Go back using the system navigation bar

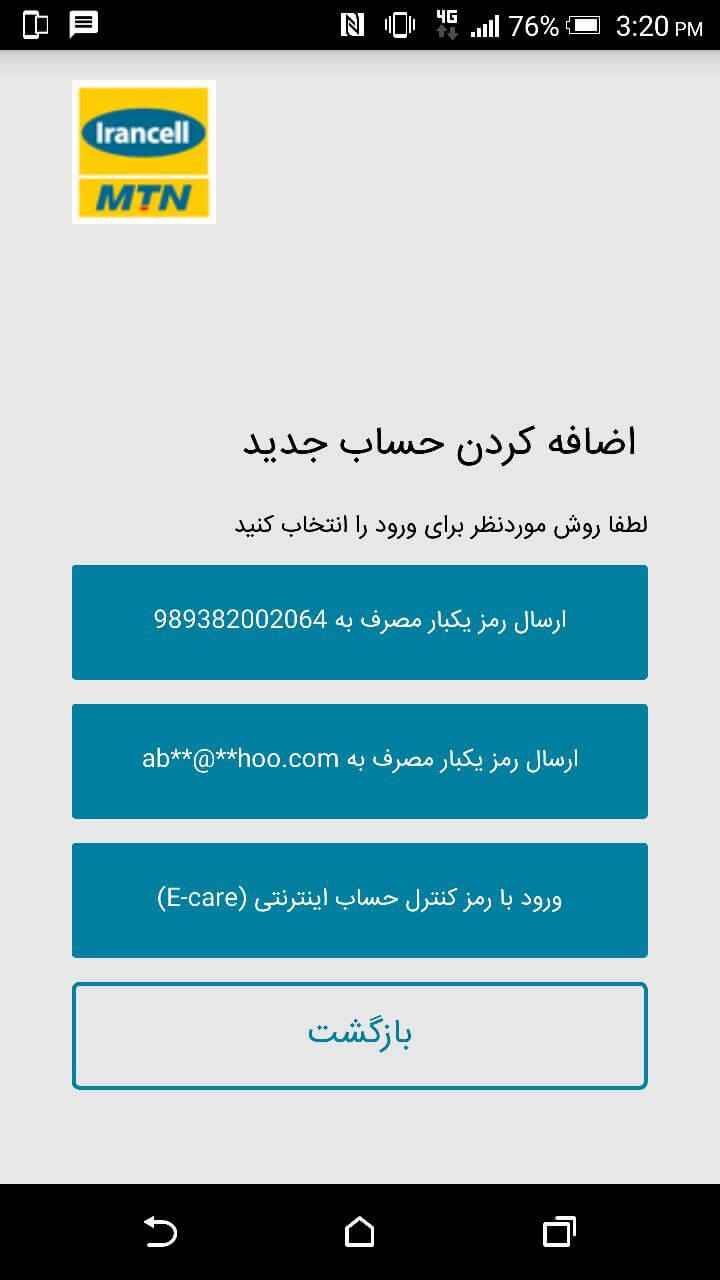pyautogui.click(x=160, y=1231)
